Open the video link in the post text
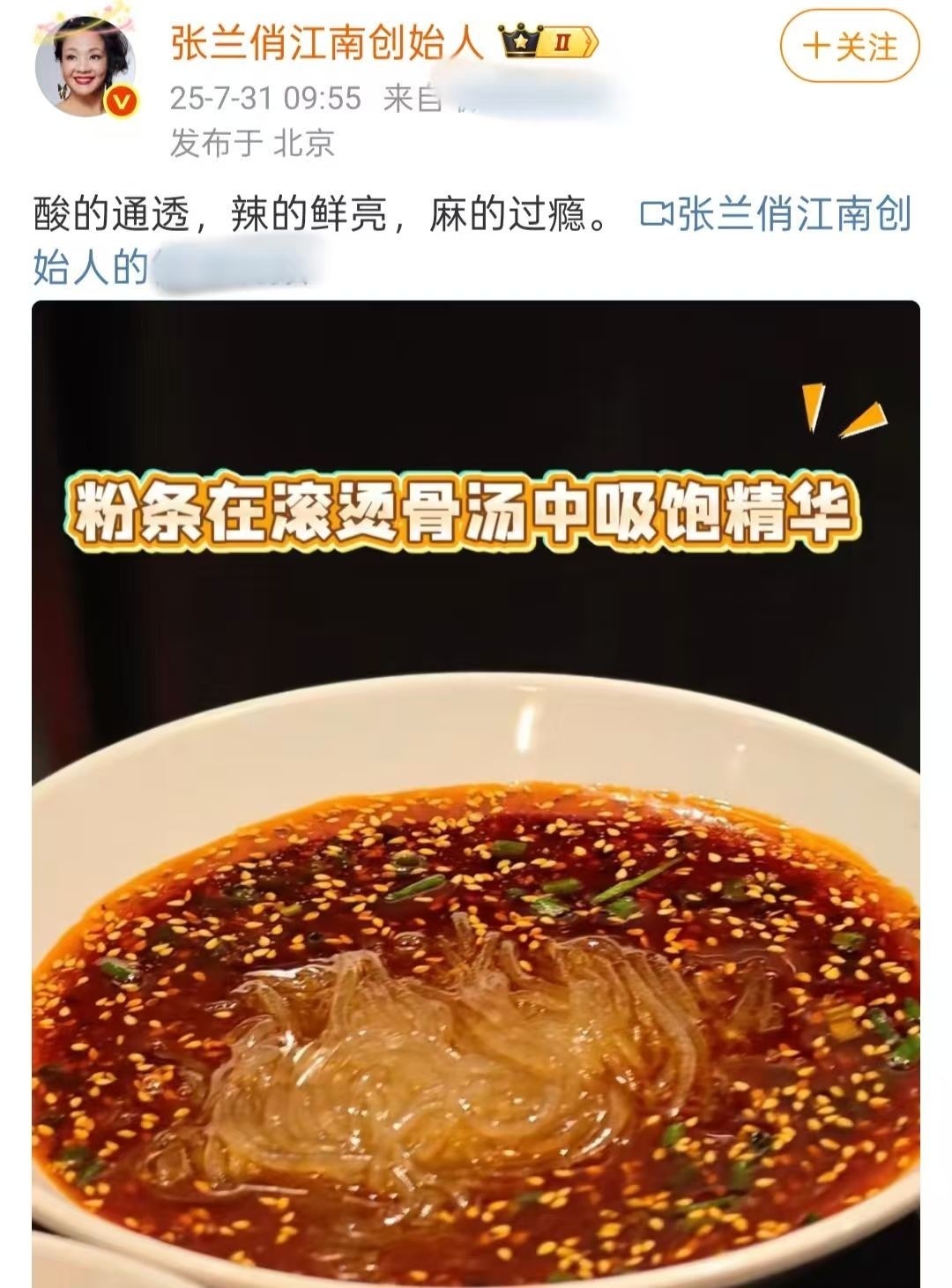The height and width of the screenshot is (1288, 952). point(776,216)
